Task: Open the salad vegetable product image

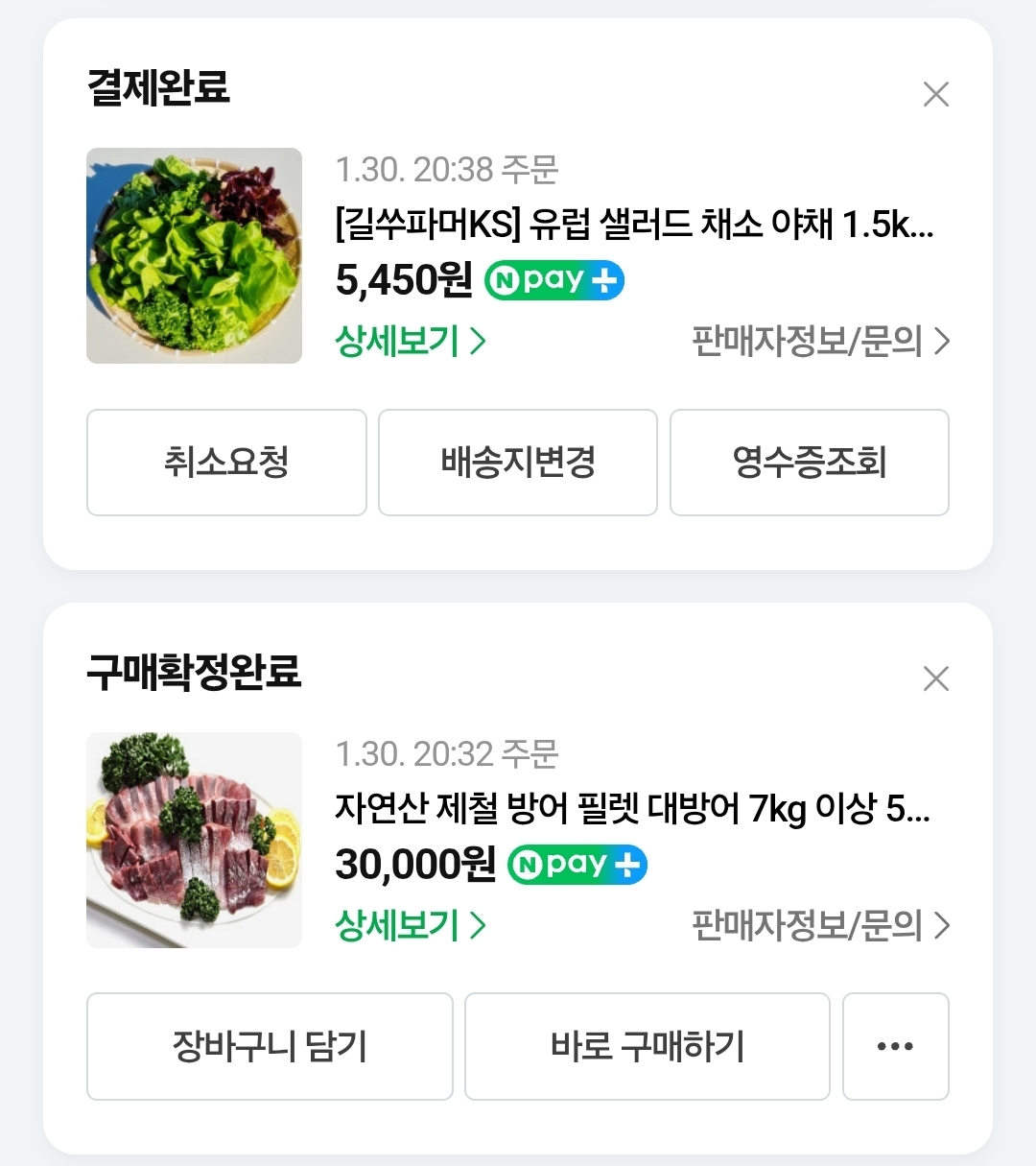Action: (194, 255)
